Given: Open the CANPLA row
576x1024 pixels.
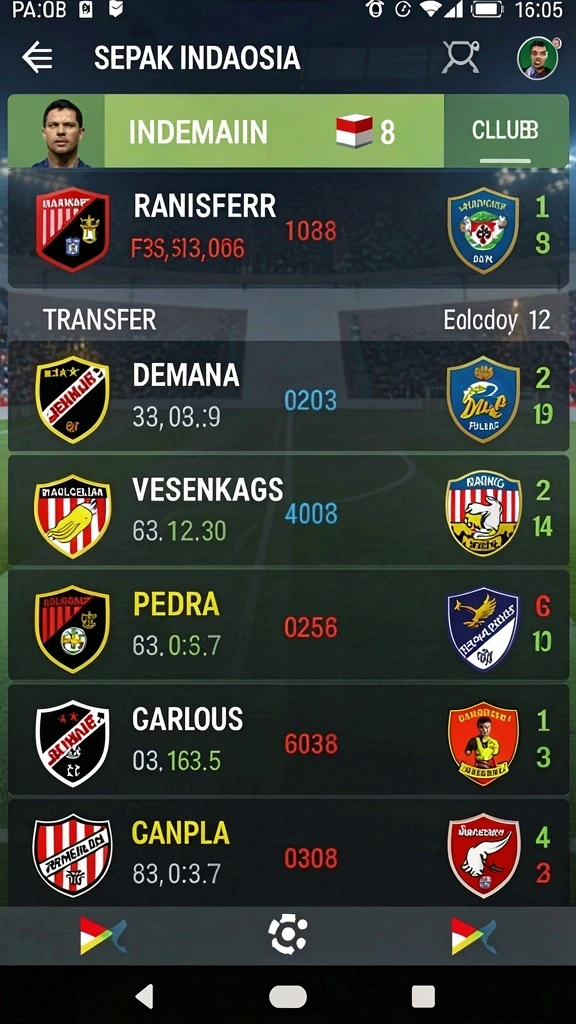Looking at the screenshot, I should coord(288,853).
